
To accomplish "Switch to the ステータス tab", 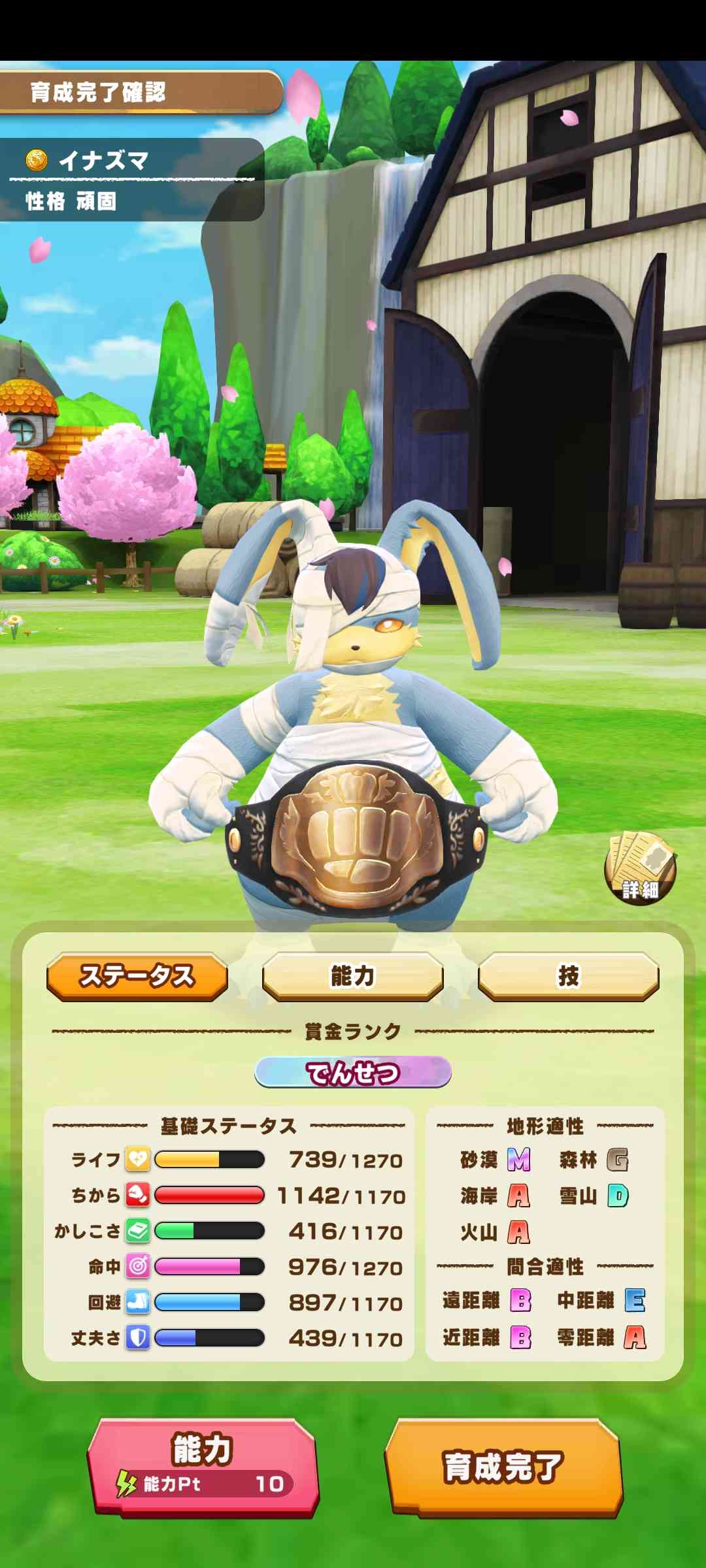I will click(137, 976).
